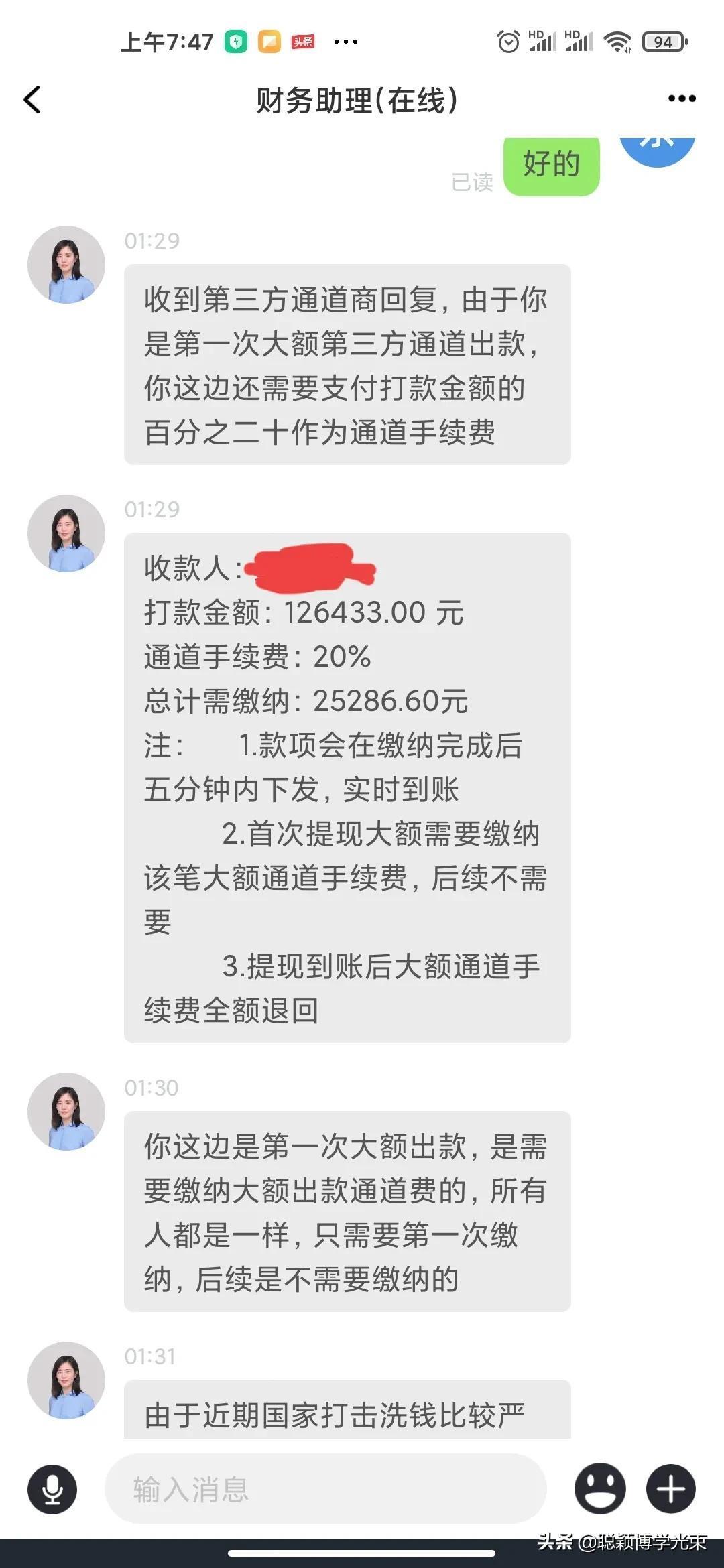Open the three-dot more options menu
The height and width of the screenshot is (1568, 724).
point(682,99)
